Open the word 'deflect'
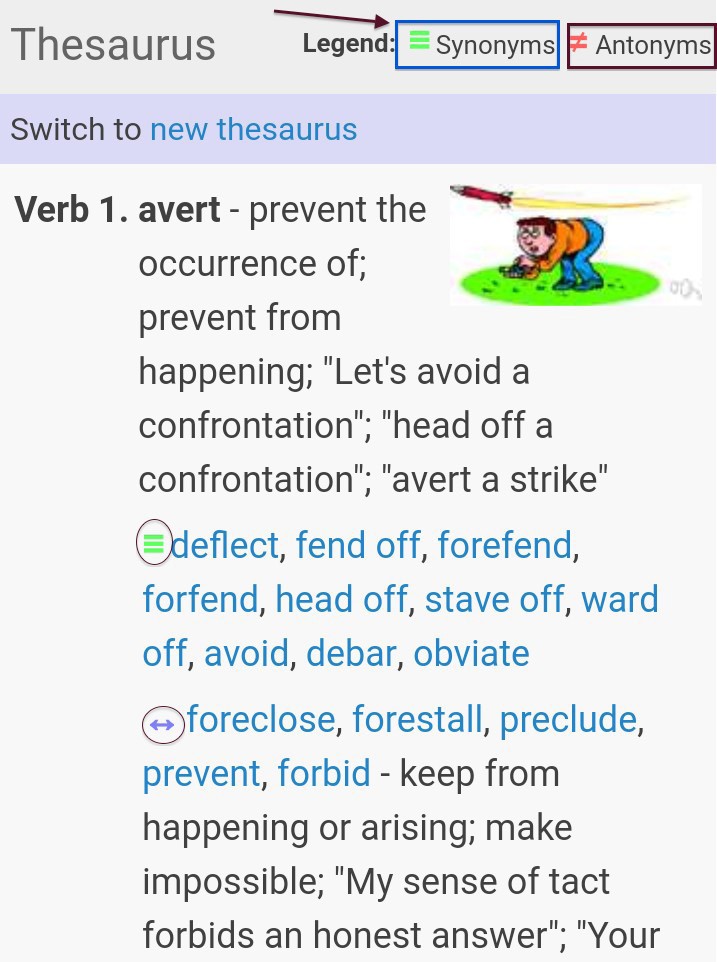This screenshot has height=962, width=717. click(x=225, y=546)
